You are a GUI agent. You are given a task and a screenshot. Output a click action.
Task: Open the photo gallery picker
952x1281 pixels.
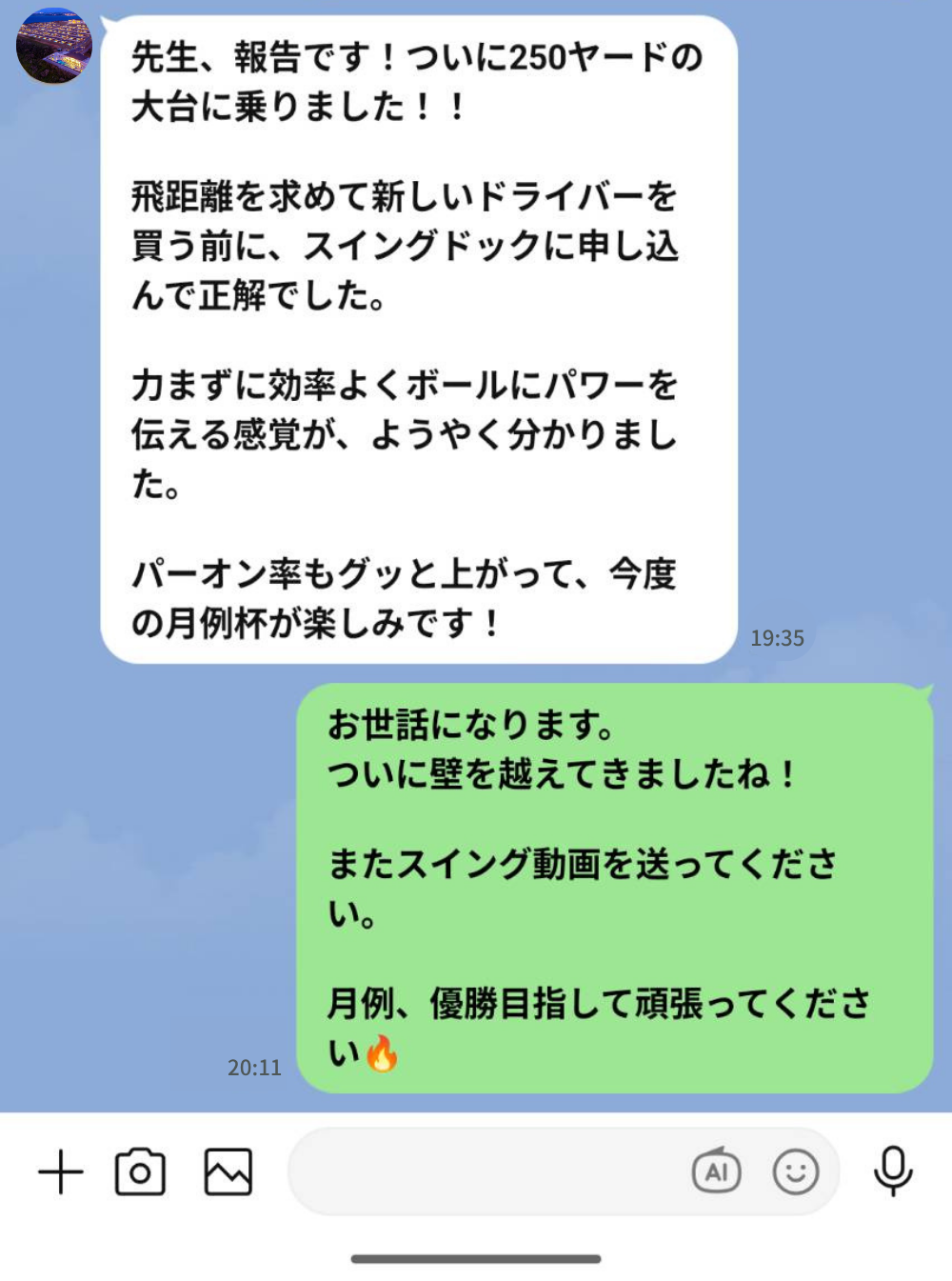pos(226,1172)
